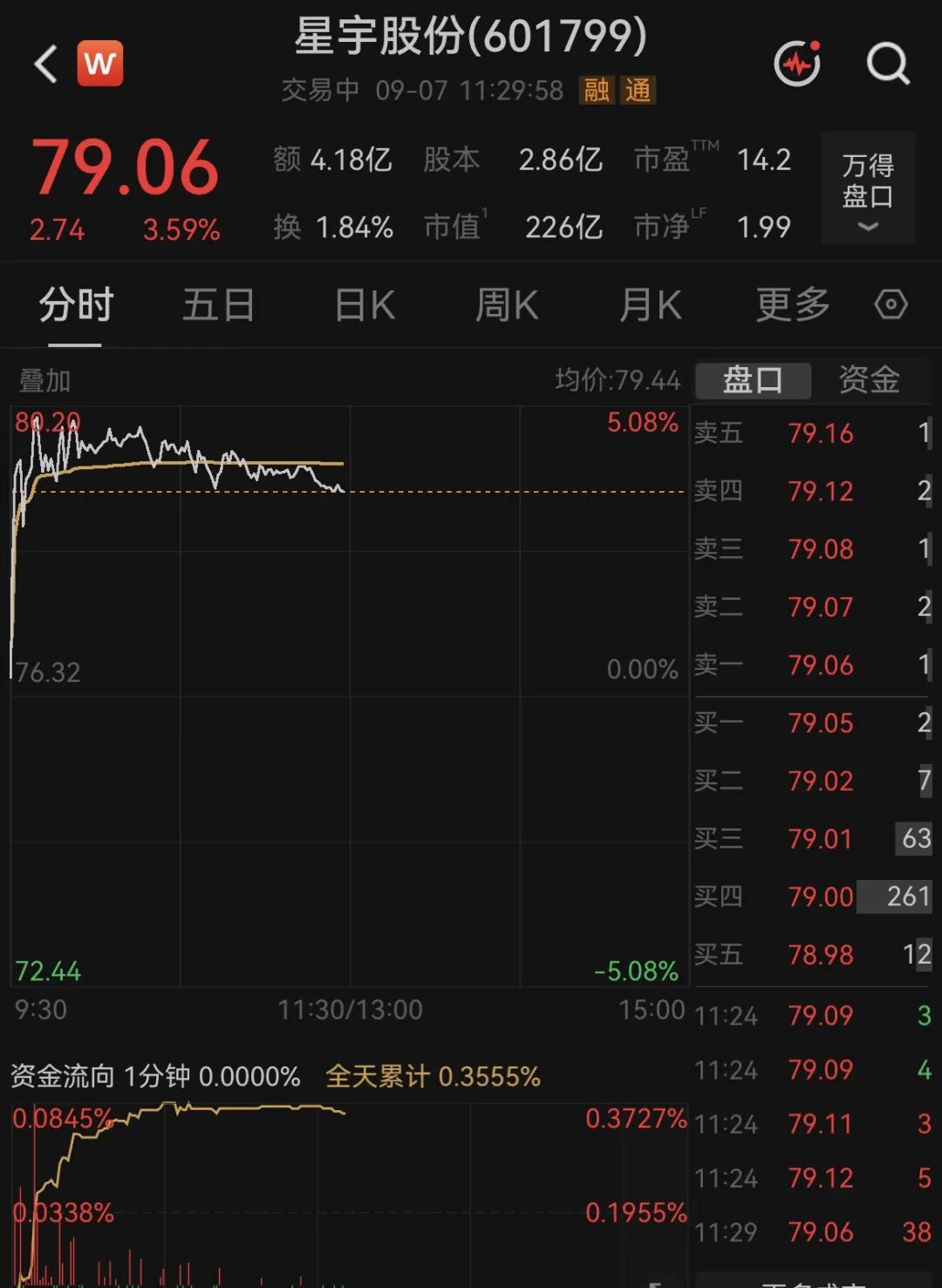Screen dimensions: 942x1288
Task: Switch to the 资金 panel
Action: click(x=869, y=379)
